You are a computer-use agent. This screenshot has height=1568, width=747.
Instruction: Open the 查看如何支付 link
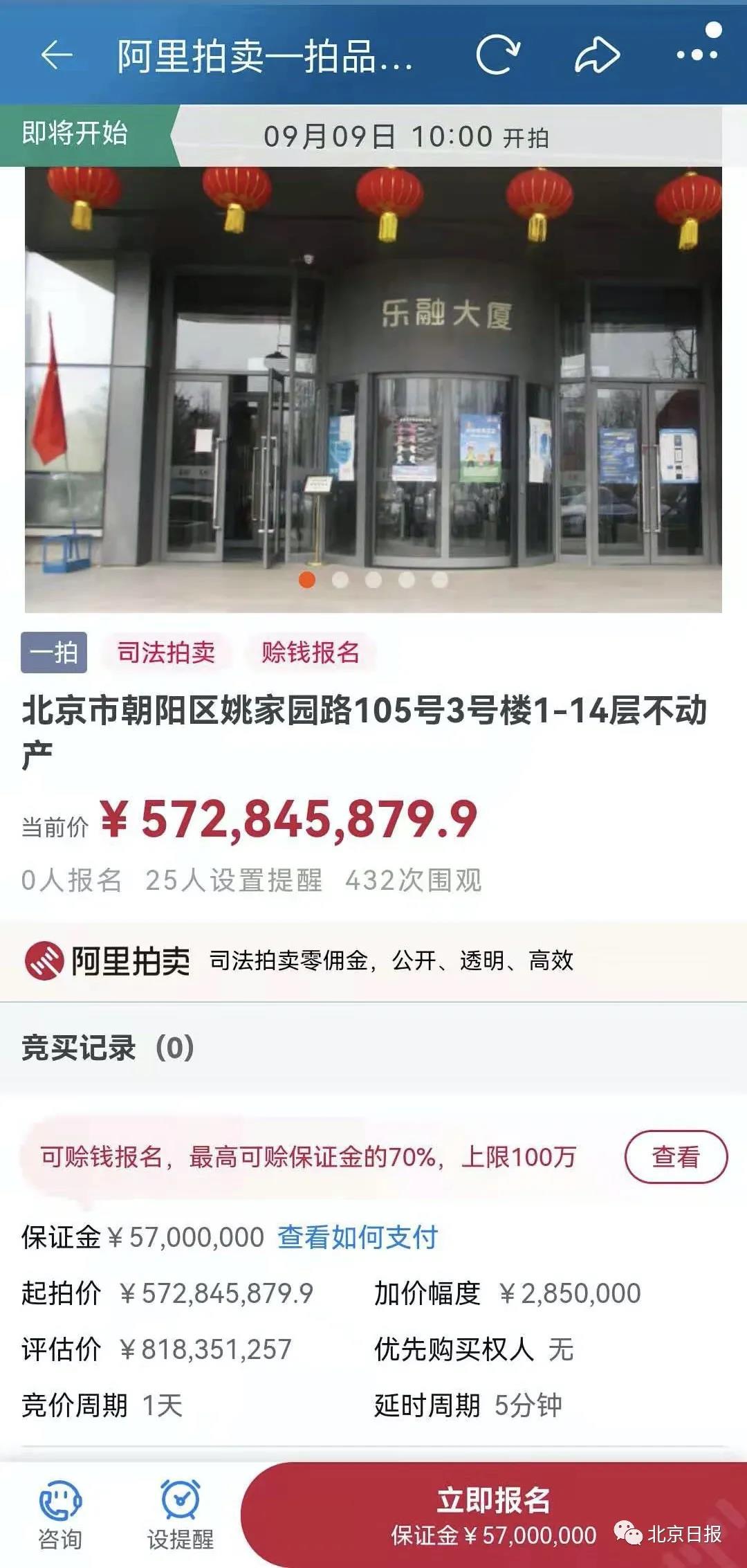coord(358,1237)
